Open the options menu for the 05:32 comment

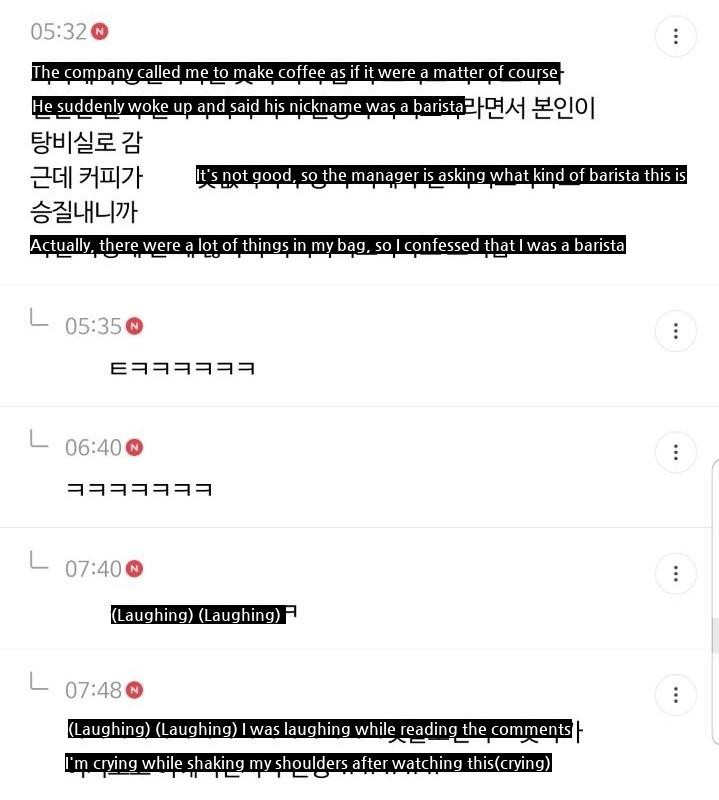tap(675, 37)
